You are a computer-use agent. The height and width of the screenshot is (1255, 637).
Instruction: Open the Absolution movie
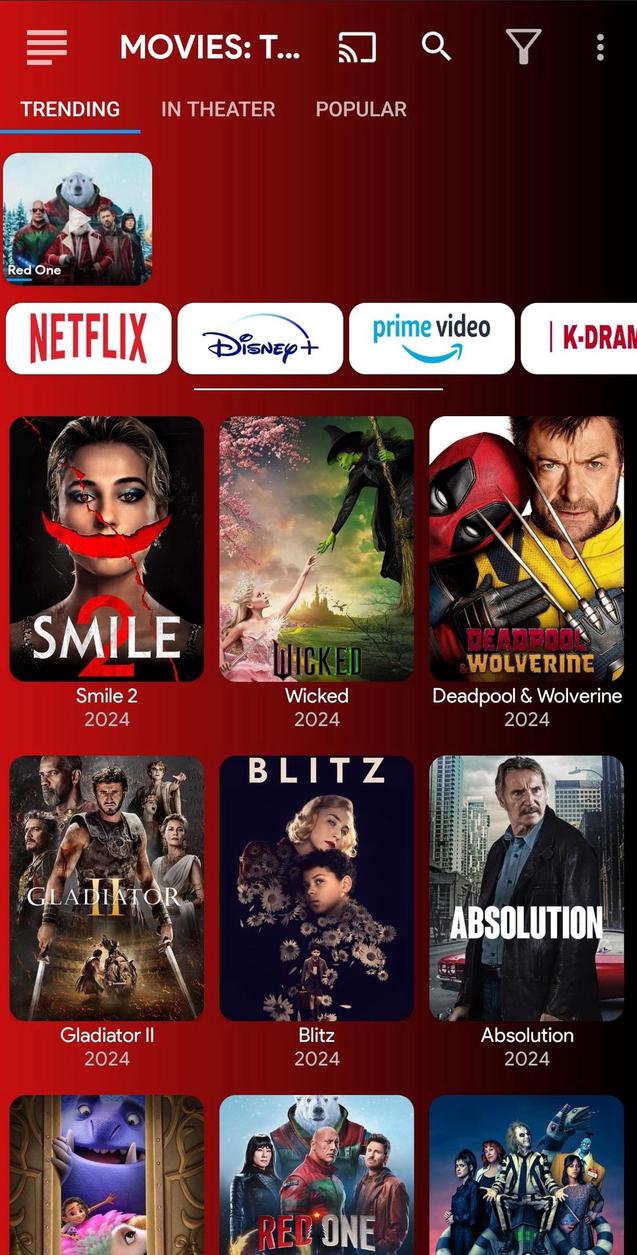(x=527, y=888)
